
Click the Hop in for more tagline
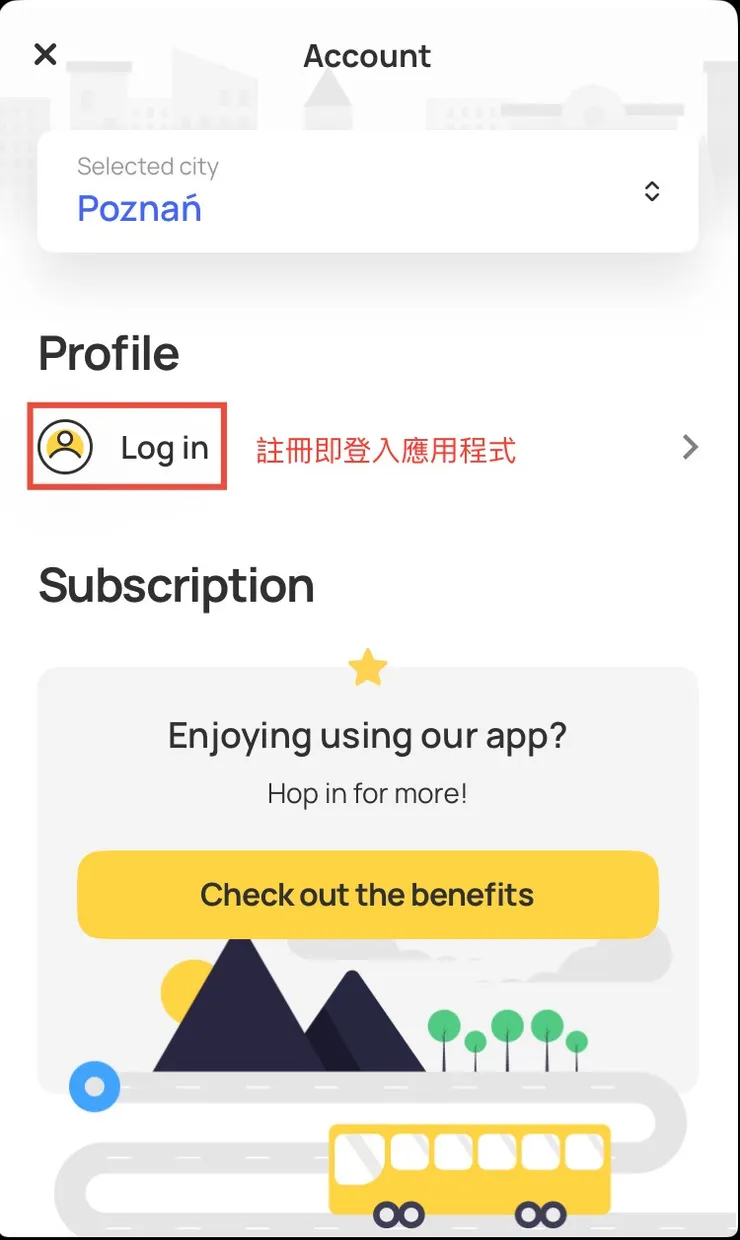click(367, 793)
